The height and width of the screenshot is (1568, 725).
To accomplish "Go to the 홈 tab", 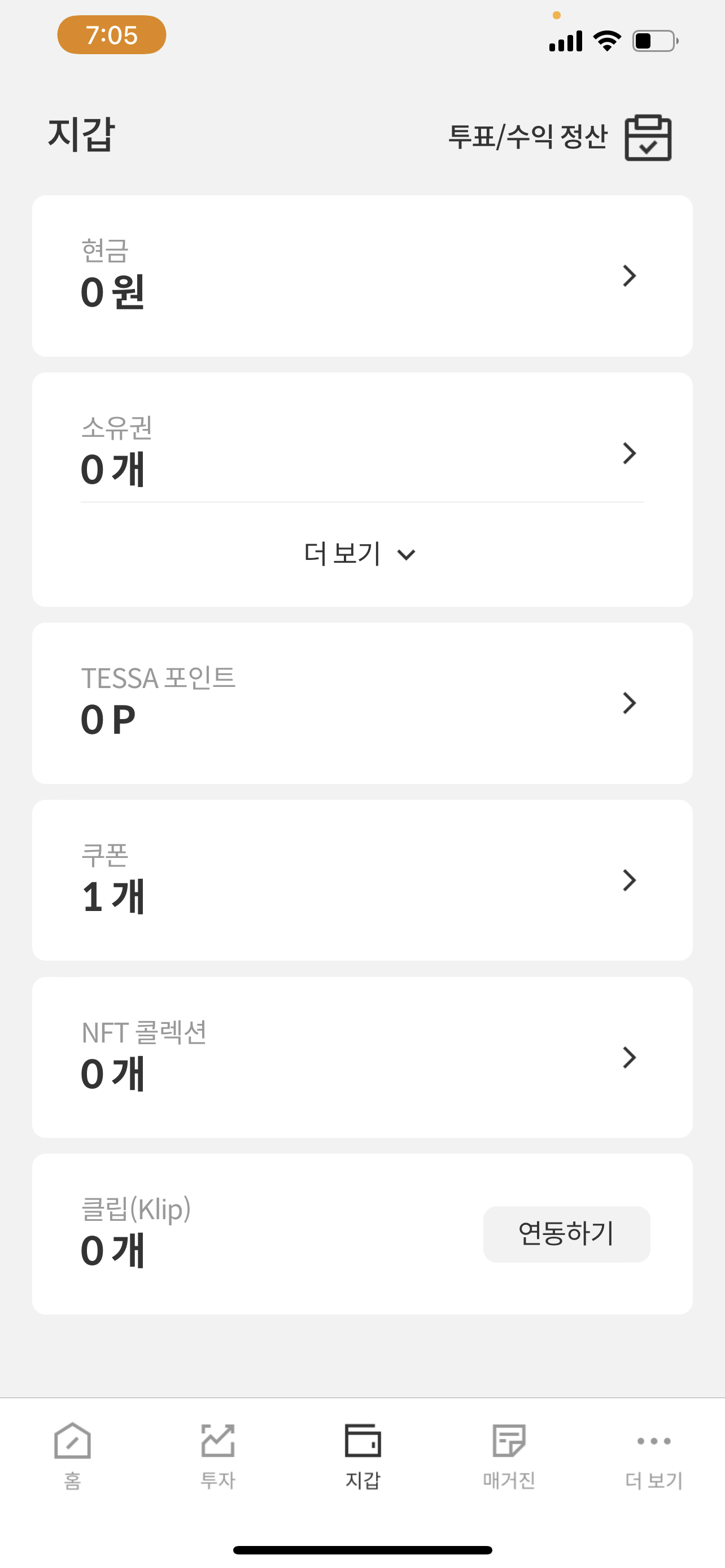I will [x=72, y=1455].
